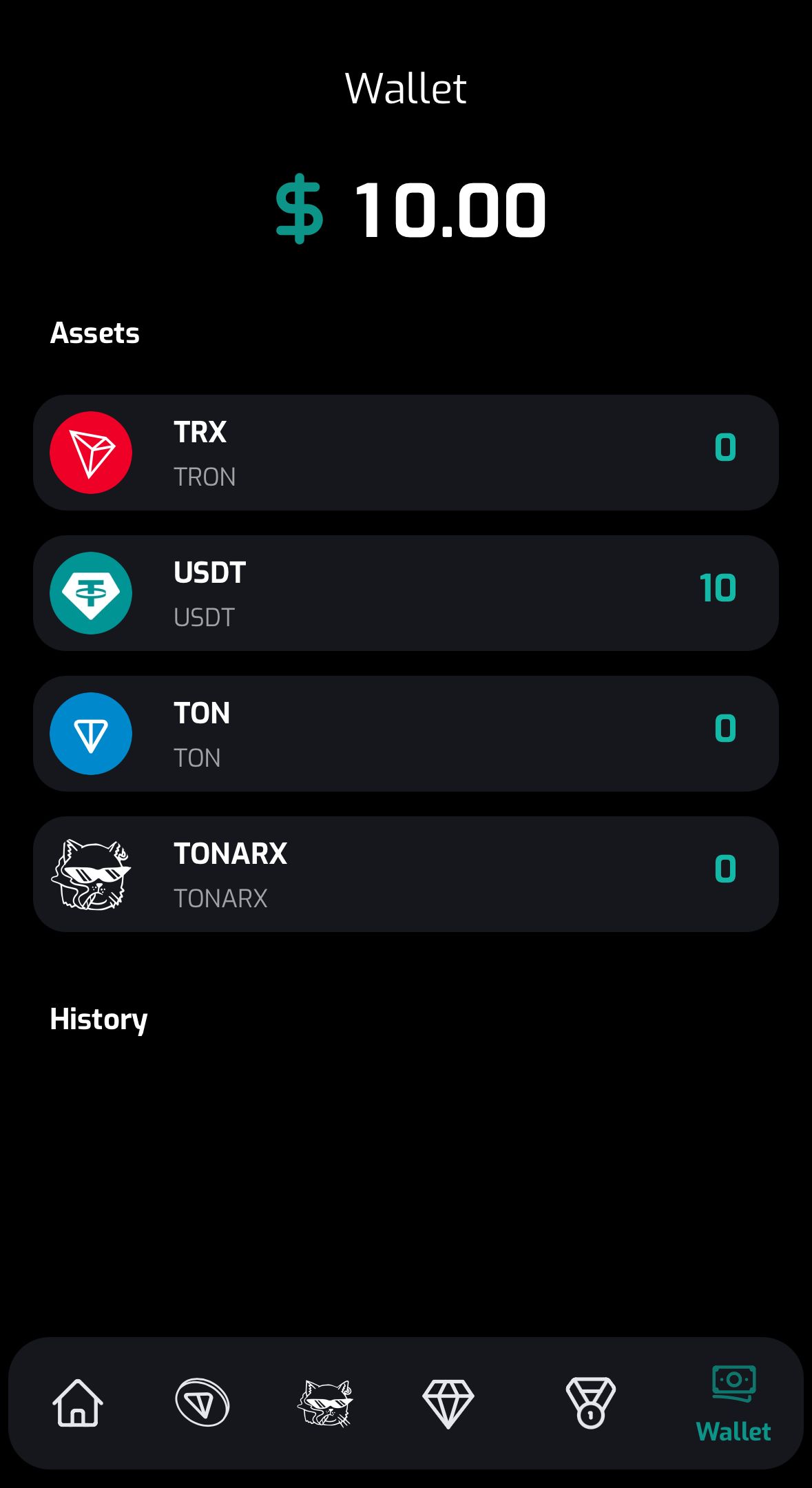812x1488 pixels.
Task: Open the TRX asset row
Action: [x=406, y=452]
